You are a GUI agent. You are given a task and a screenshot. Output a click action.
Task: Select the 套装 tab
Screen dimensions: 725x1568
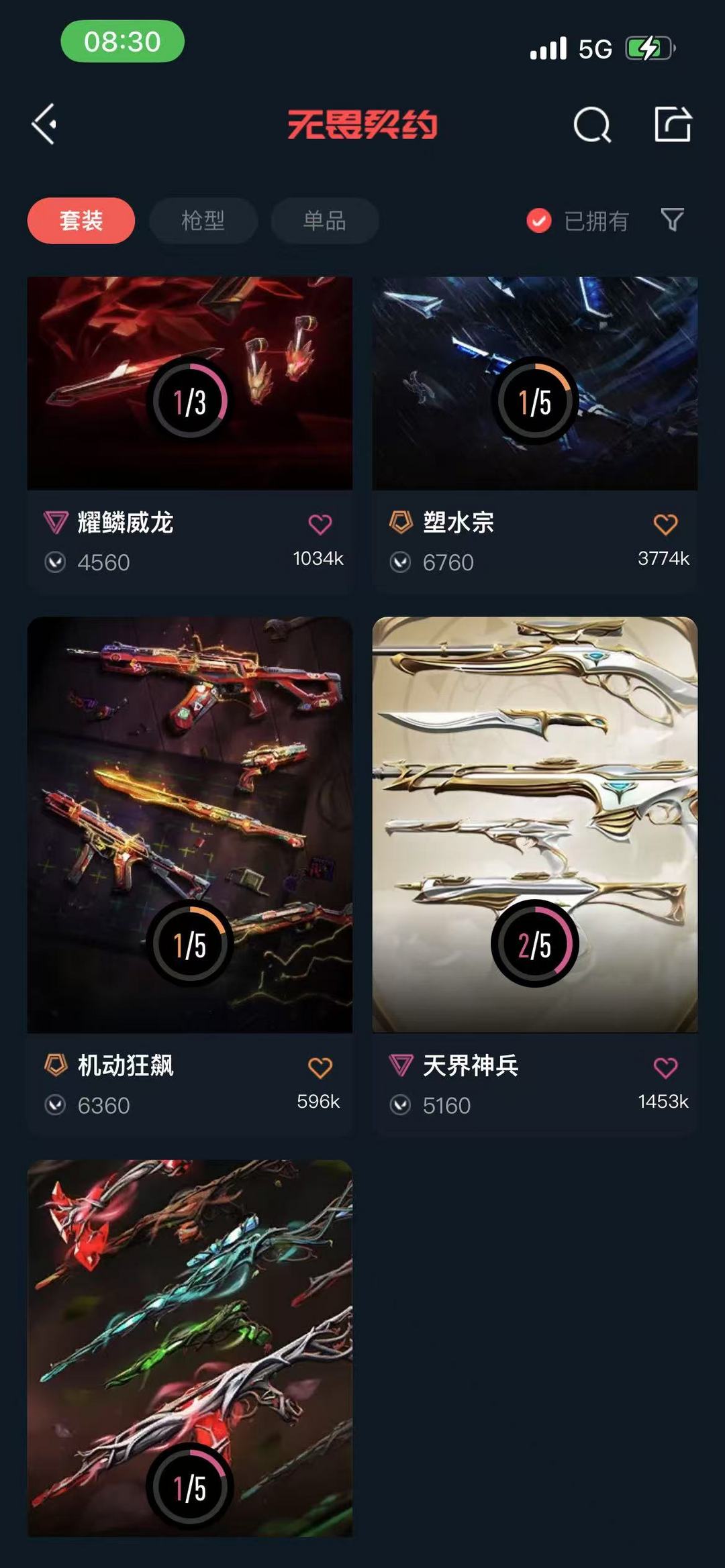[81, 220]
